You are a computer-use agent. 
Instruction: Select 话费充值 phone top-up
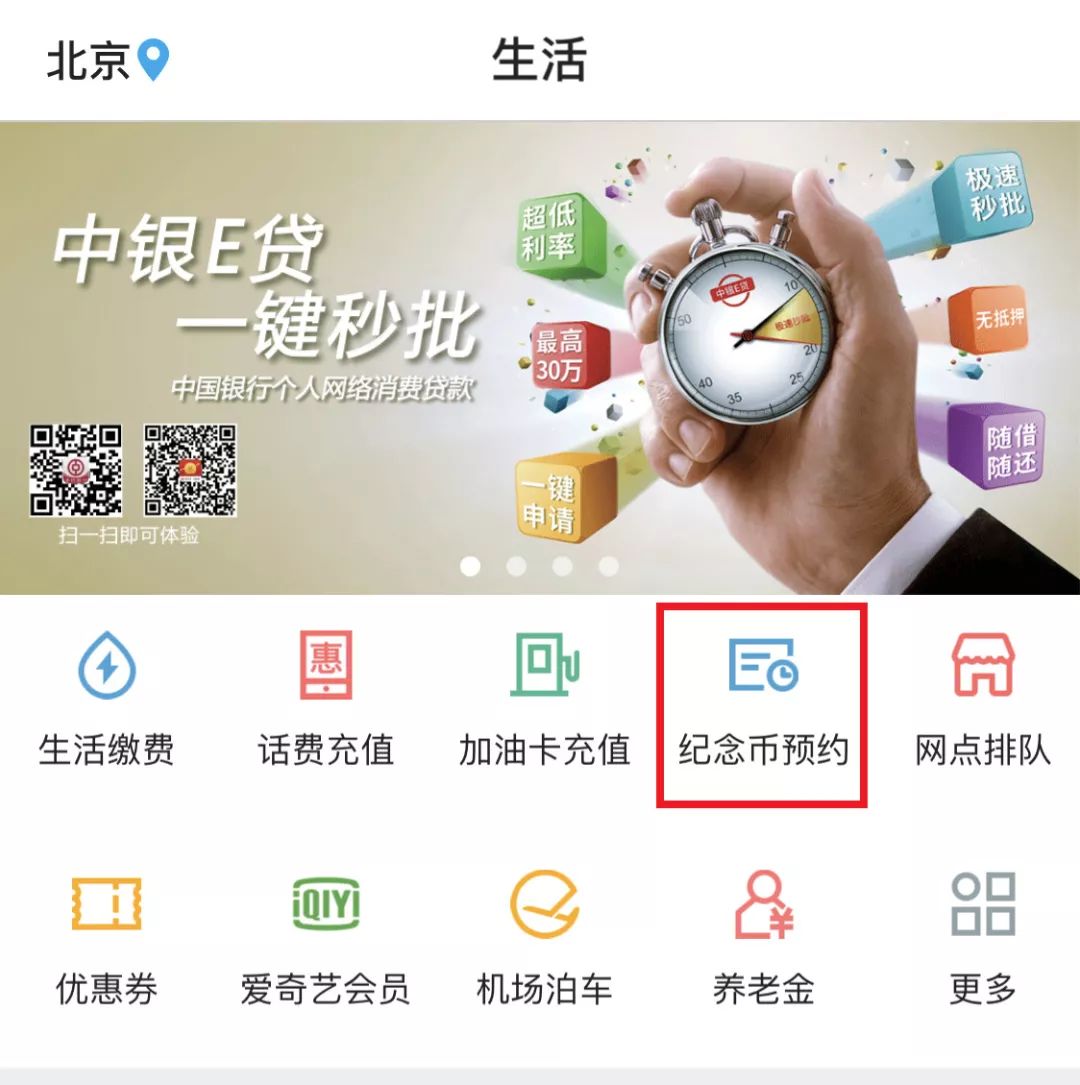[x=325, y=700]
